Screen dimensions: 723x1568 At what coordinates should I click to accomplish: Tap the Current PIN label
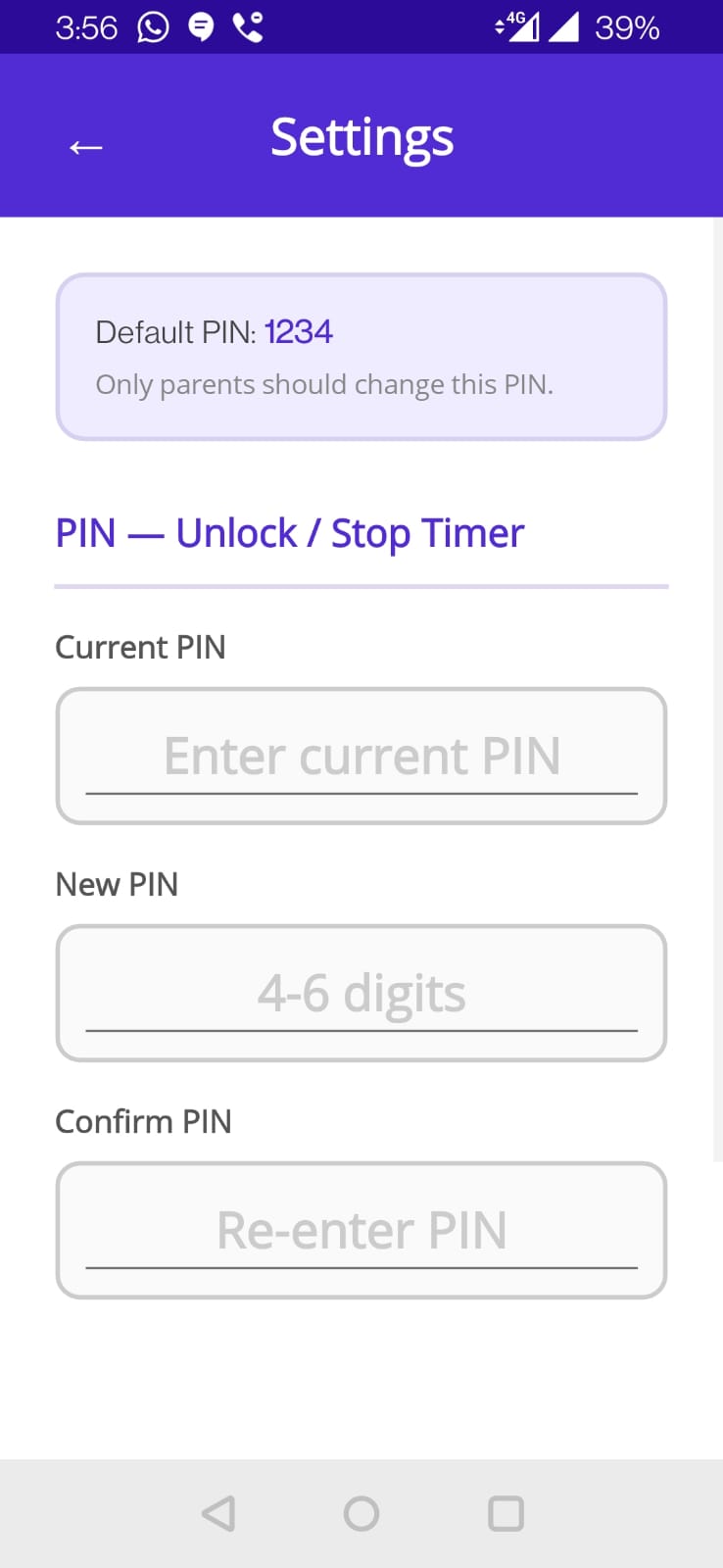tap(140, 647)
